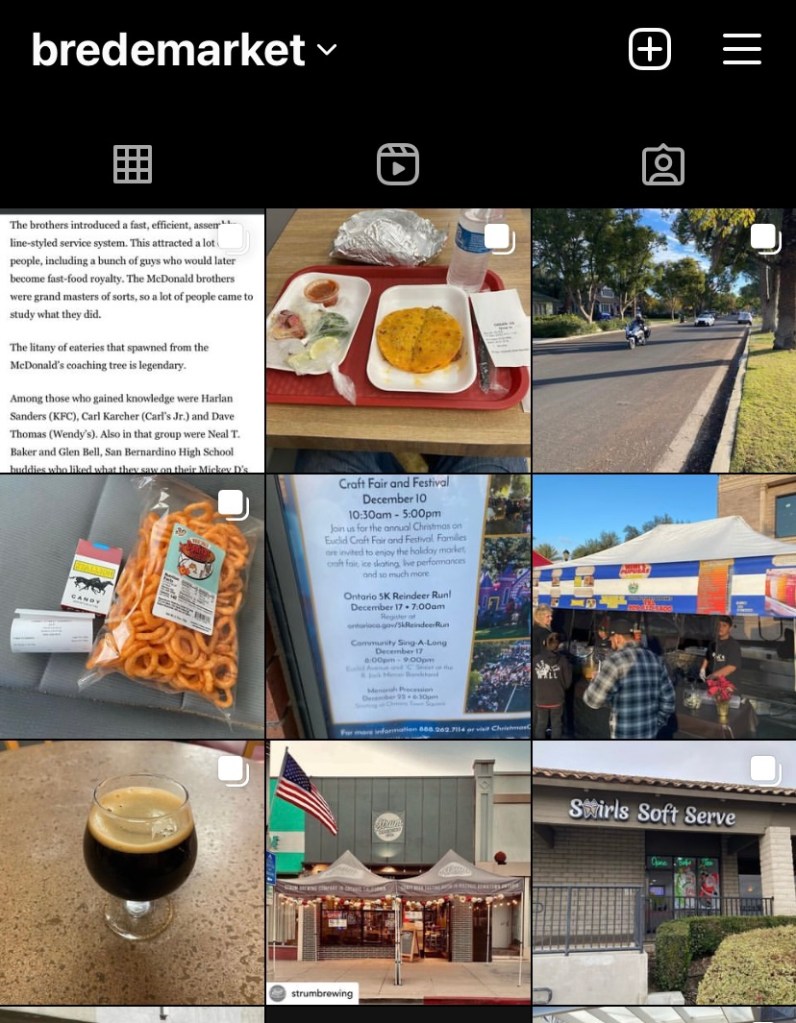This screenshot has width=796, height=1023.
Task: Open the food tray photo post
Action: click(398, 341)
